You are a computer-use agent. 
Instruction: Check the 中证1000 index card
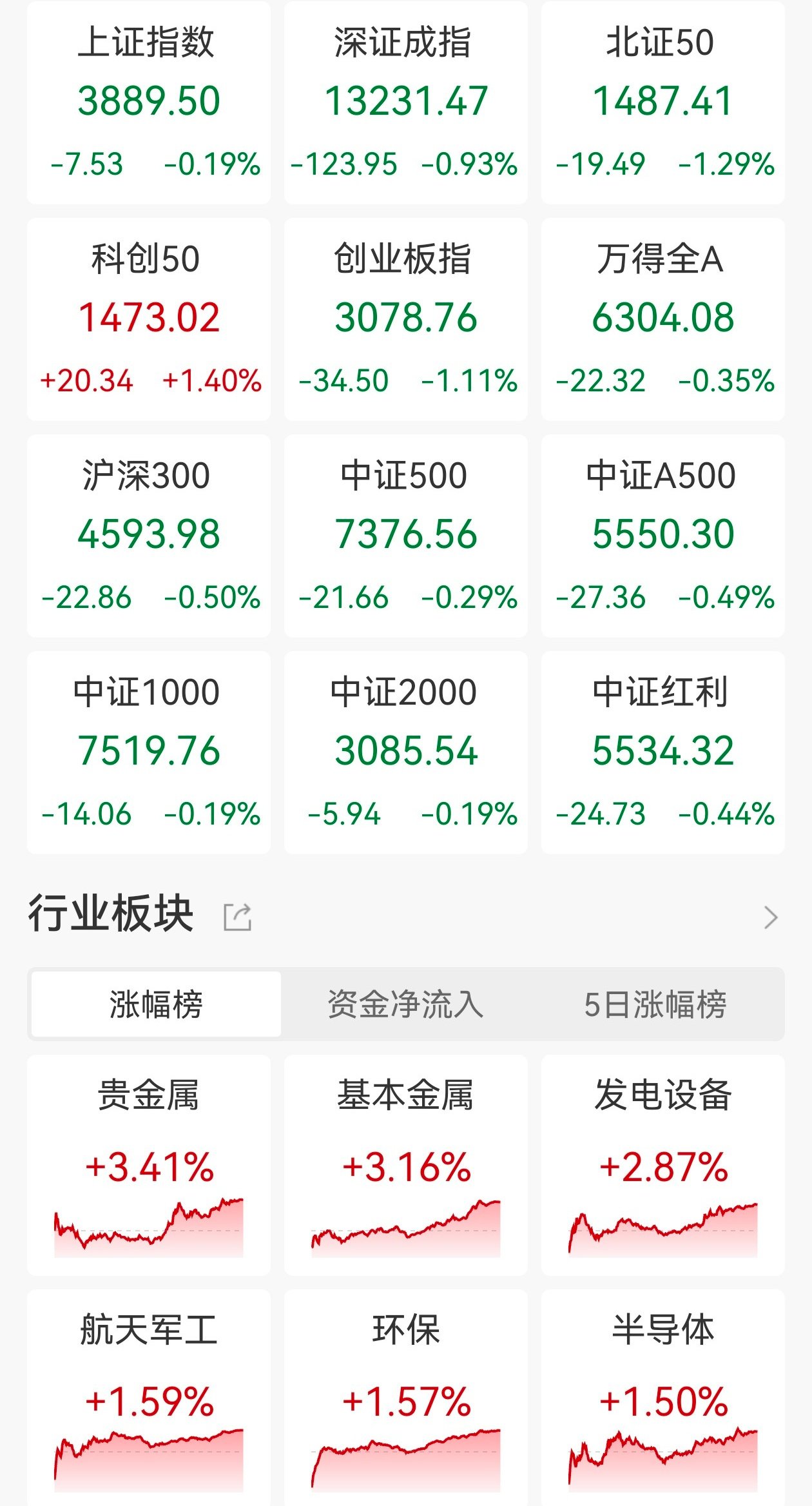click(149, 753)
